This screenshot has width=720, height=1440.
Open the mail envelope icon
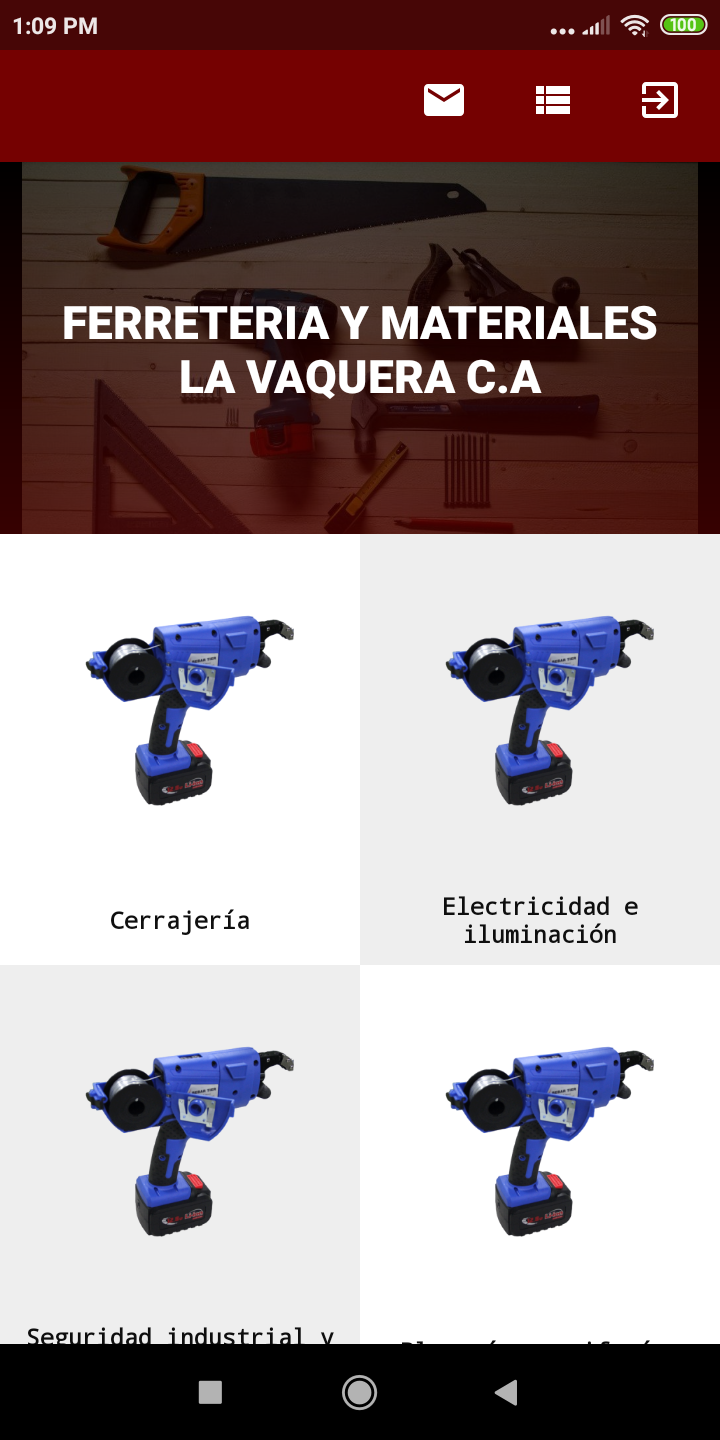(444, 100)
